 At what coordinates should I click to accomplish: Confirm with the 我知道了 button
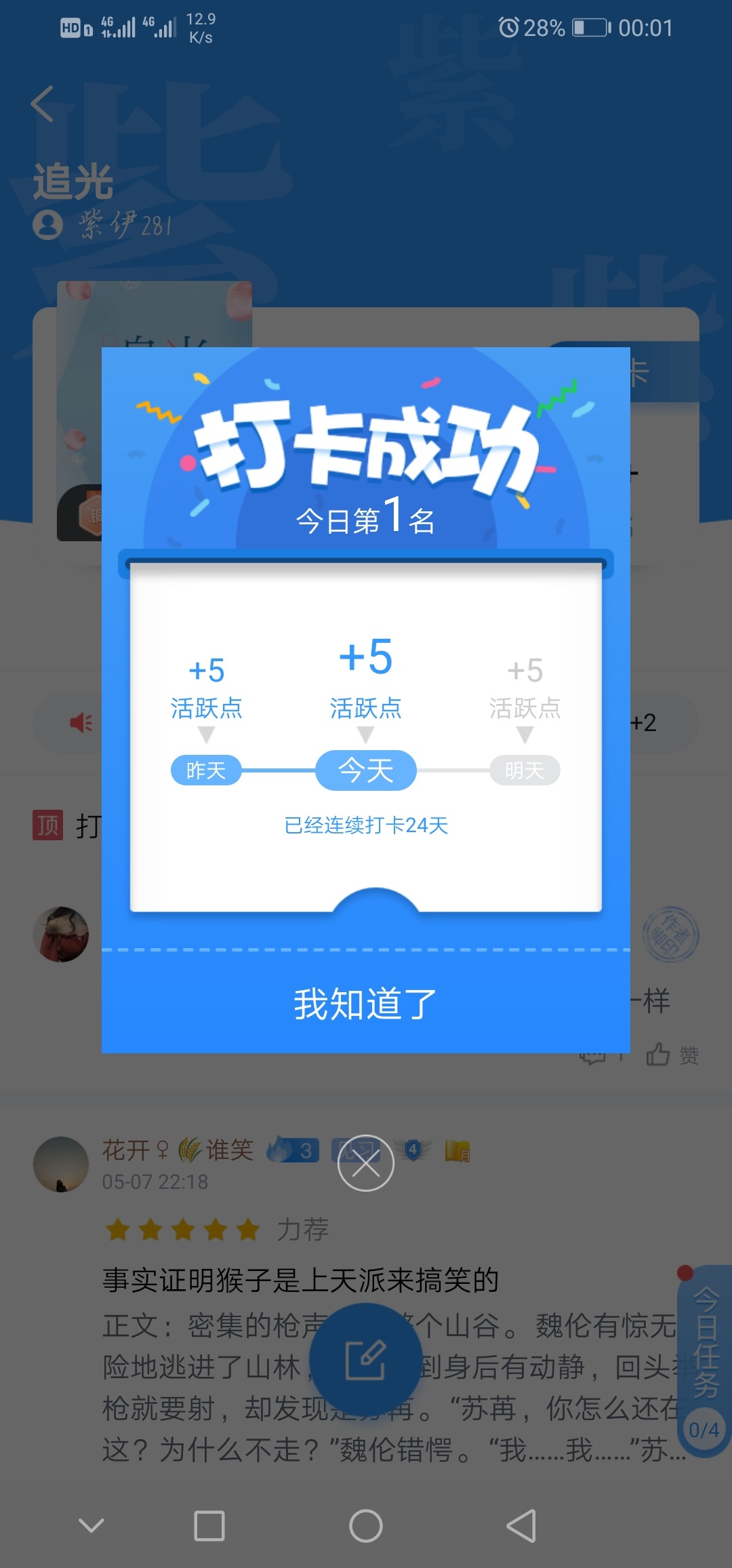(x=366, y=1004)
